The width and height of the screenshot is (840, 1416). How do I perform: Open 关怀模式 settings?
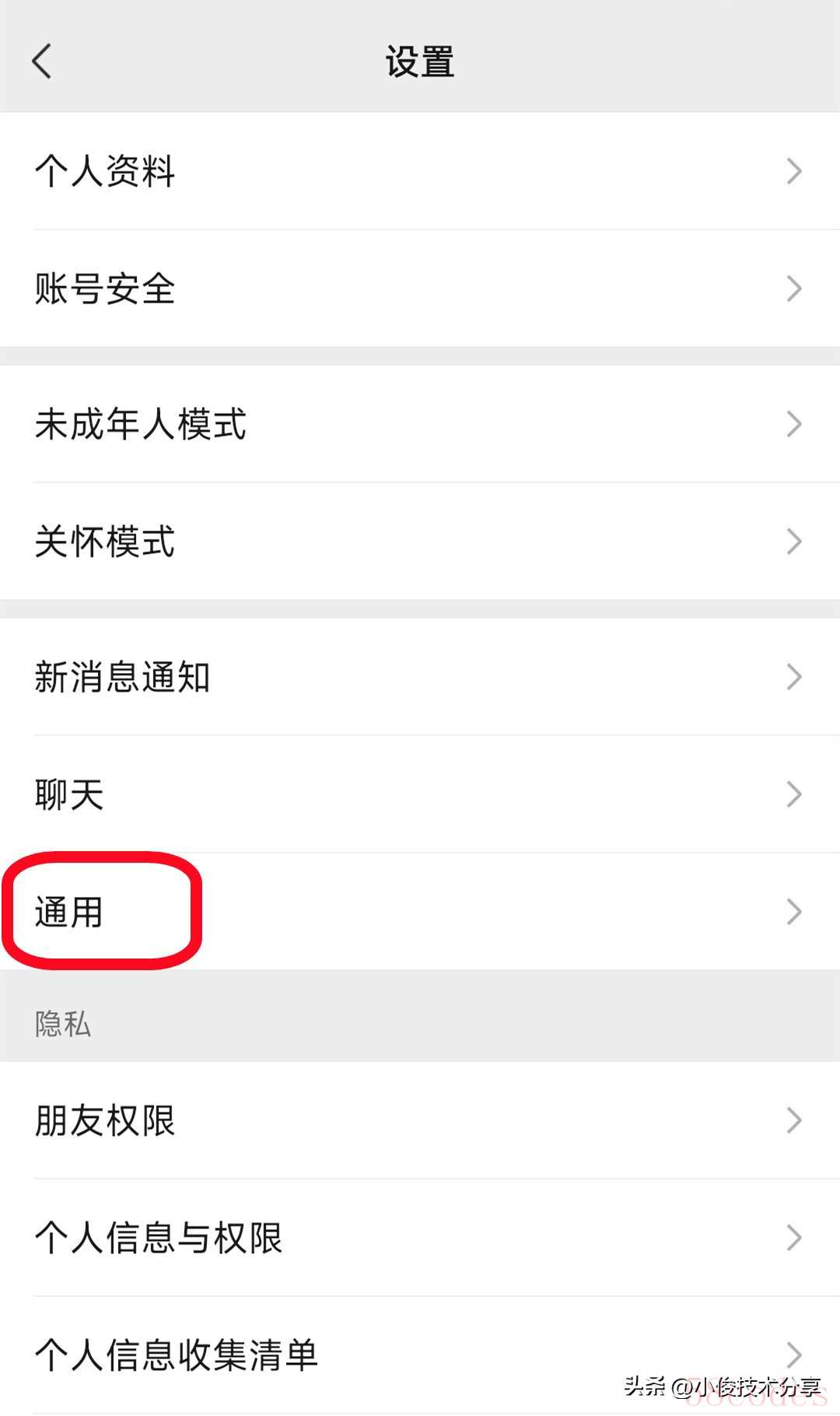point(420,542)
